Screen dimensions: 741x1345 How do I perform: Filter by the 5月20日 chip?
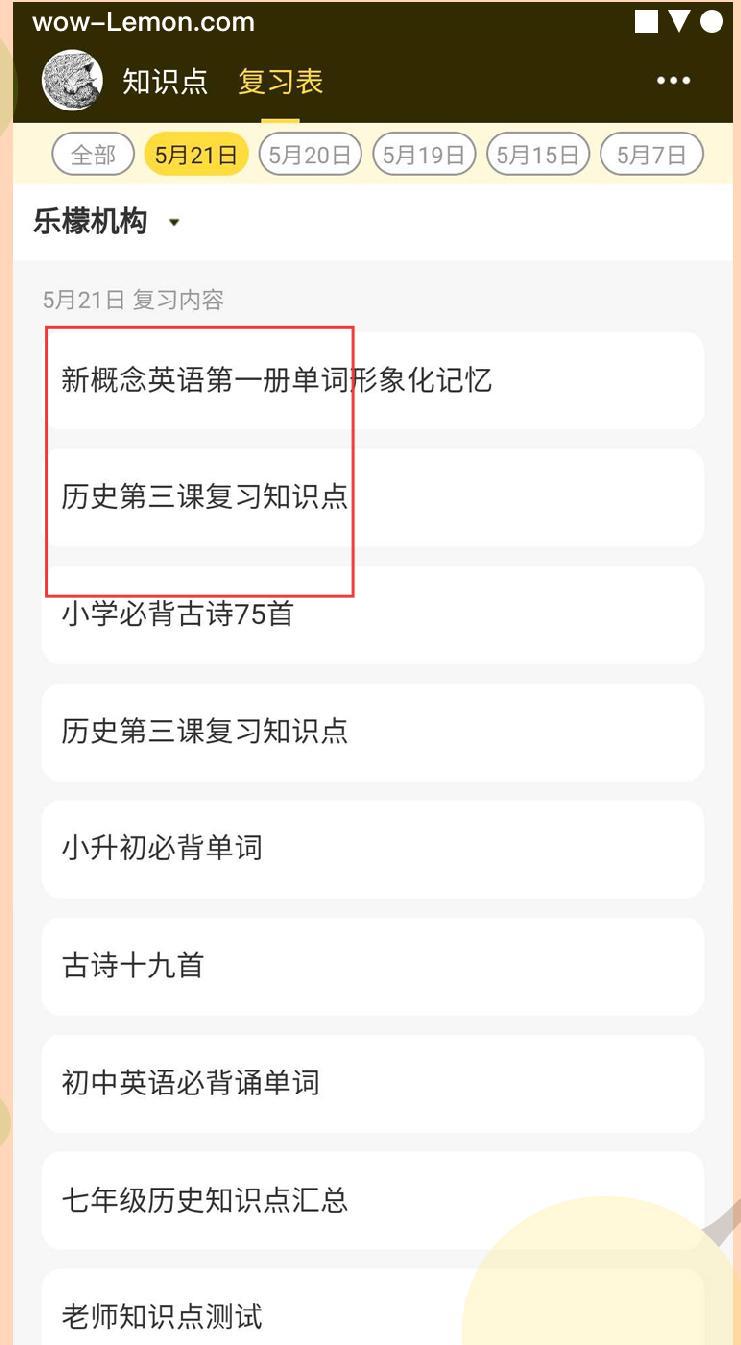click(x=310, y=155)
